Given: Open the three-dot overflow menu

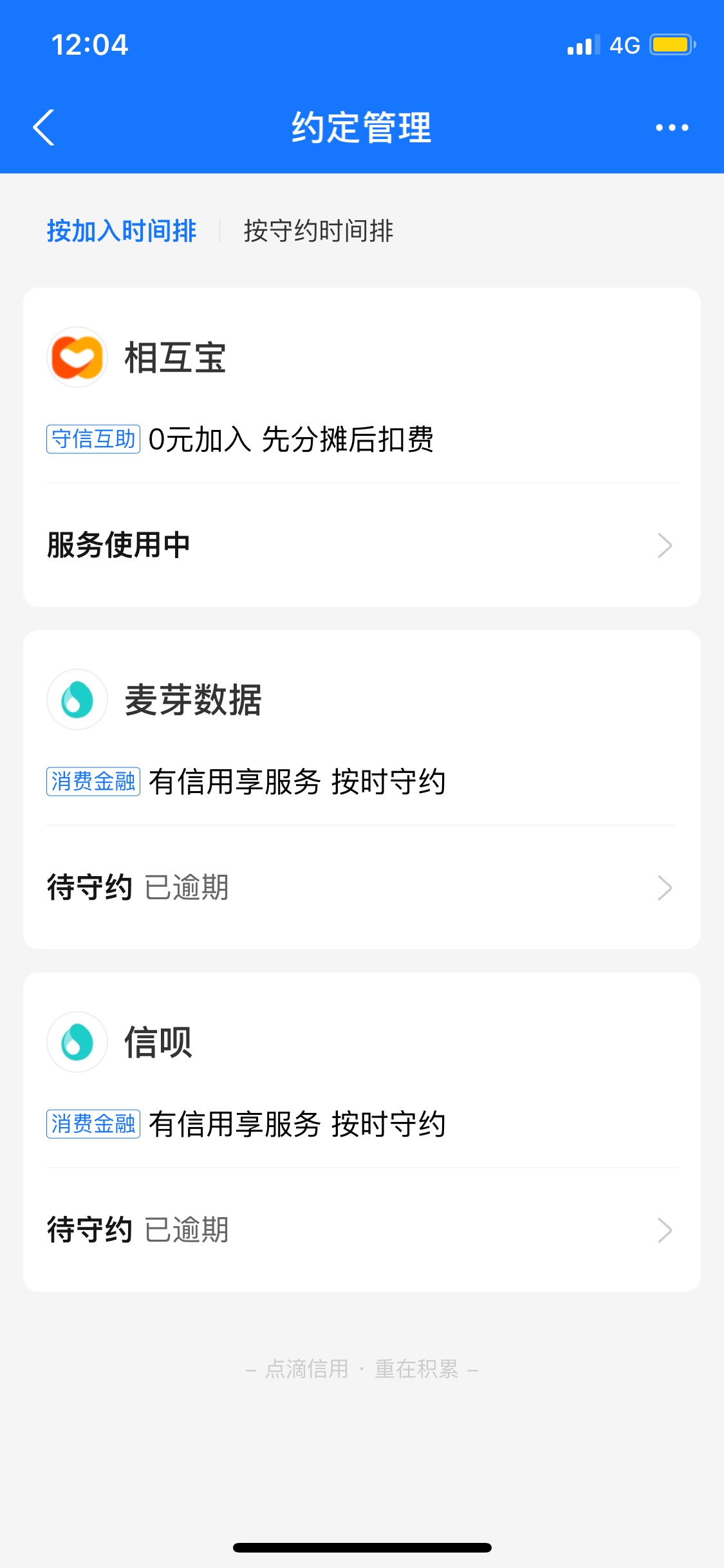Looking at the screenshot, I should 672,127.
